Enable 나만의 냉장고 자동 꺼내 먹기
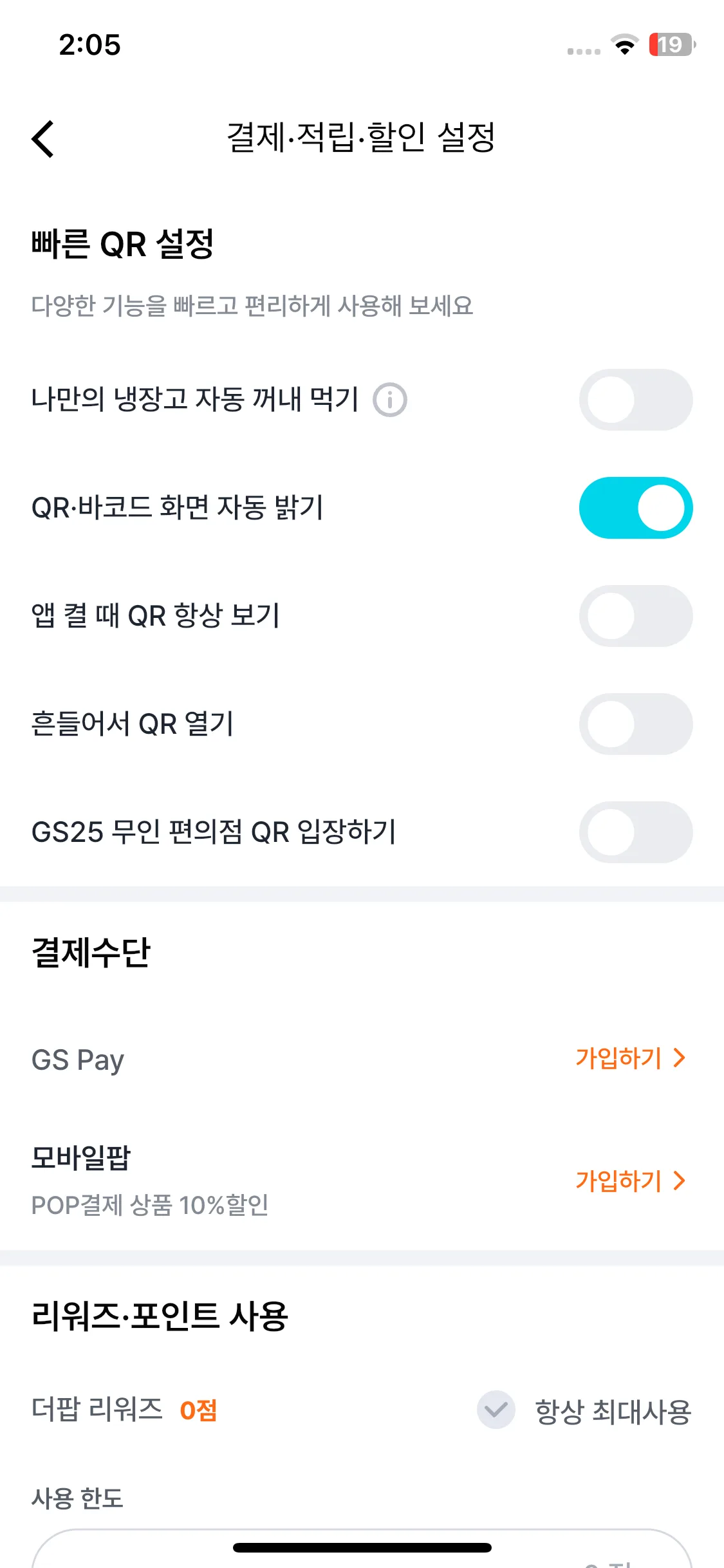Image resolution: width=724 pixels, height=1568 pixels. click(635, 399)
